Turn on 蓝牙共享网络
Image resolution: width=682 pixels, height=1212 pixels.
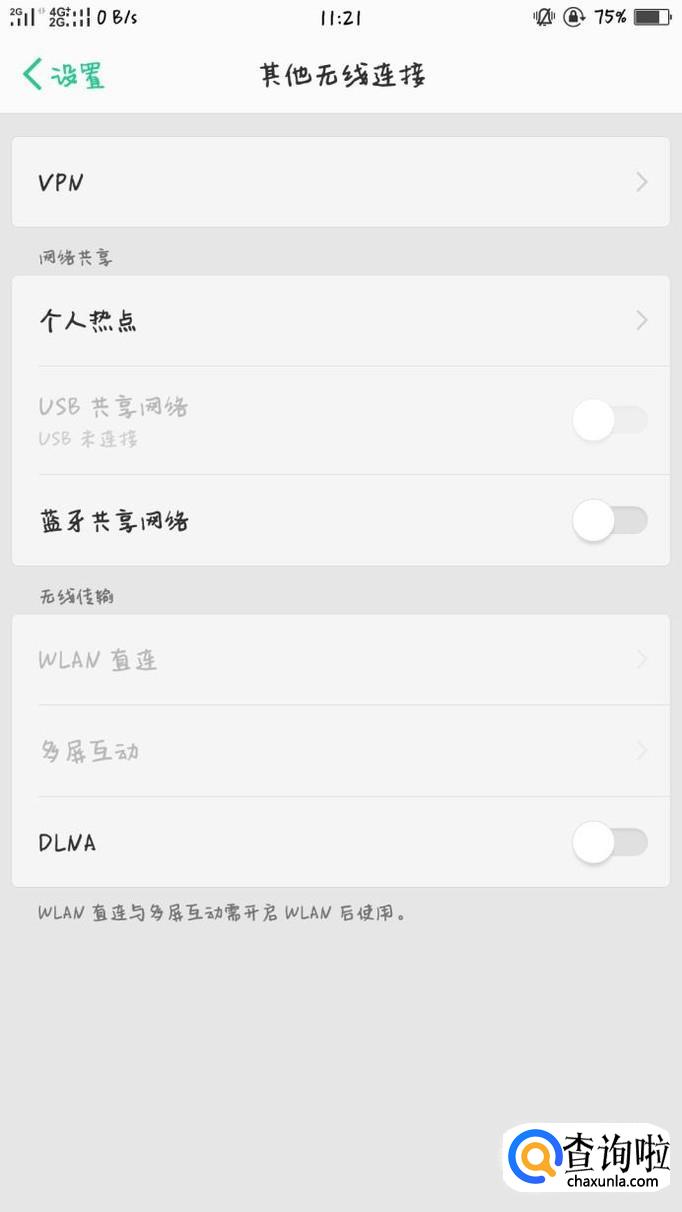pyautogui.click(x=610, y=521)
